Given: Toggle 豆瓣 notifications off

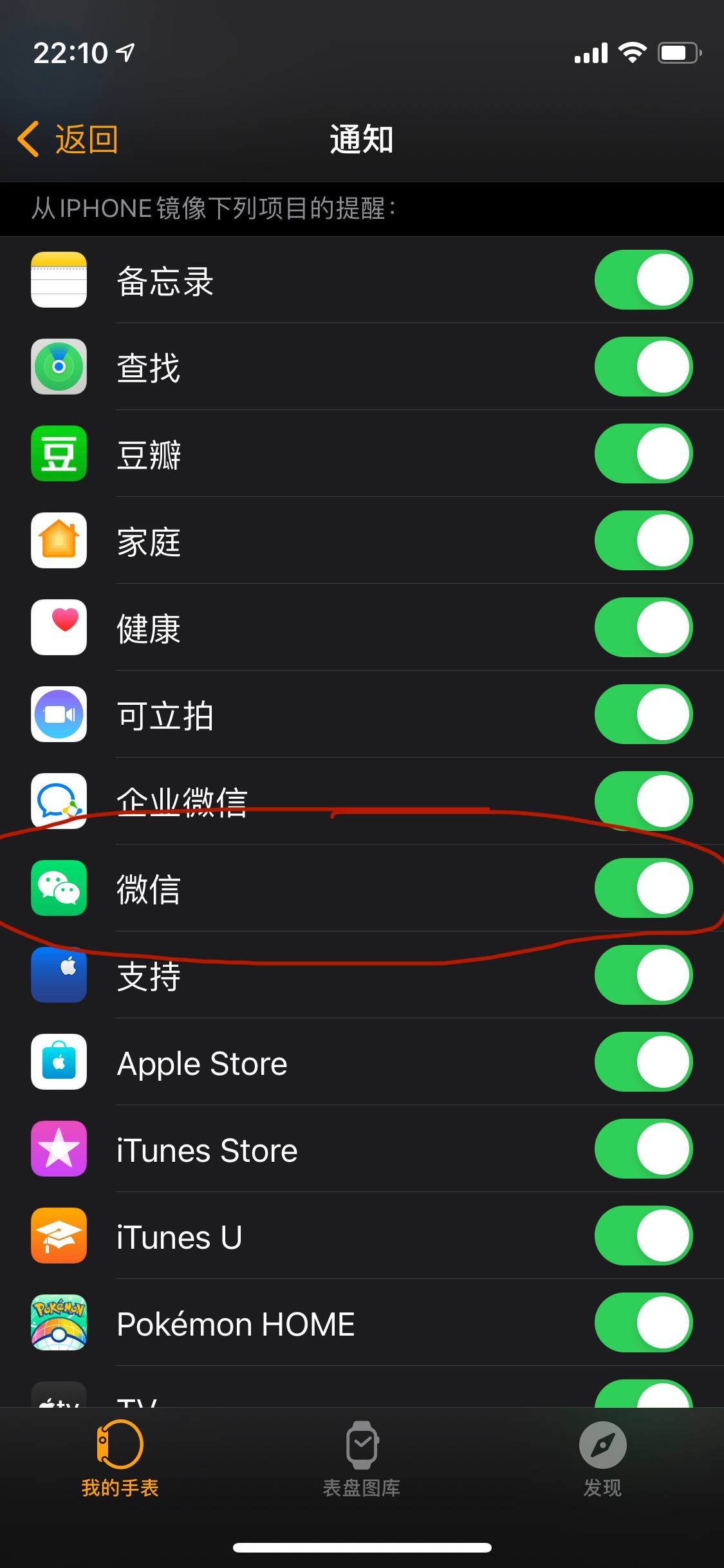Looking at the screenshot, I should tap(643, 454).
